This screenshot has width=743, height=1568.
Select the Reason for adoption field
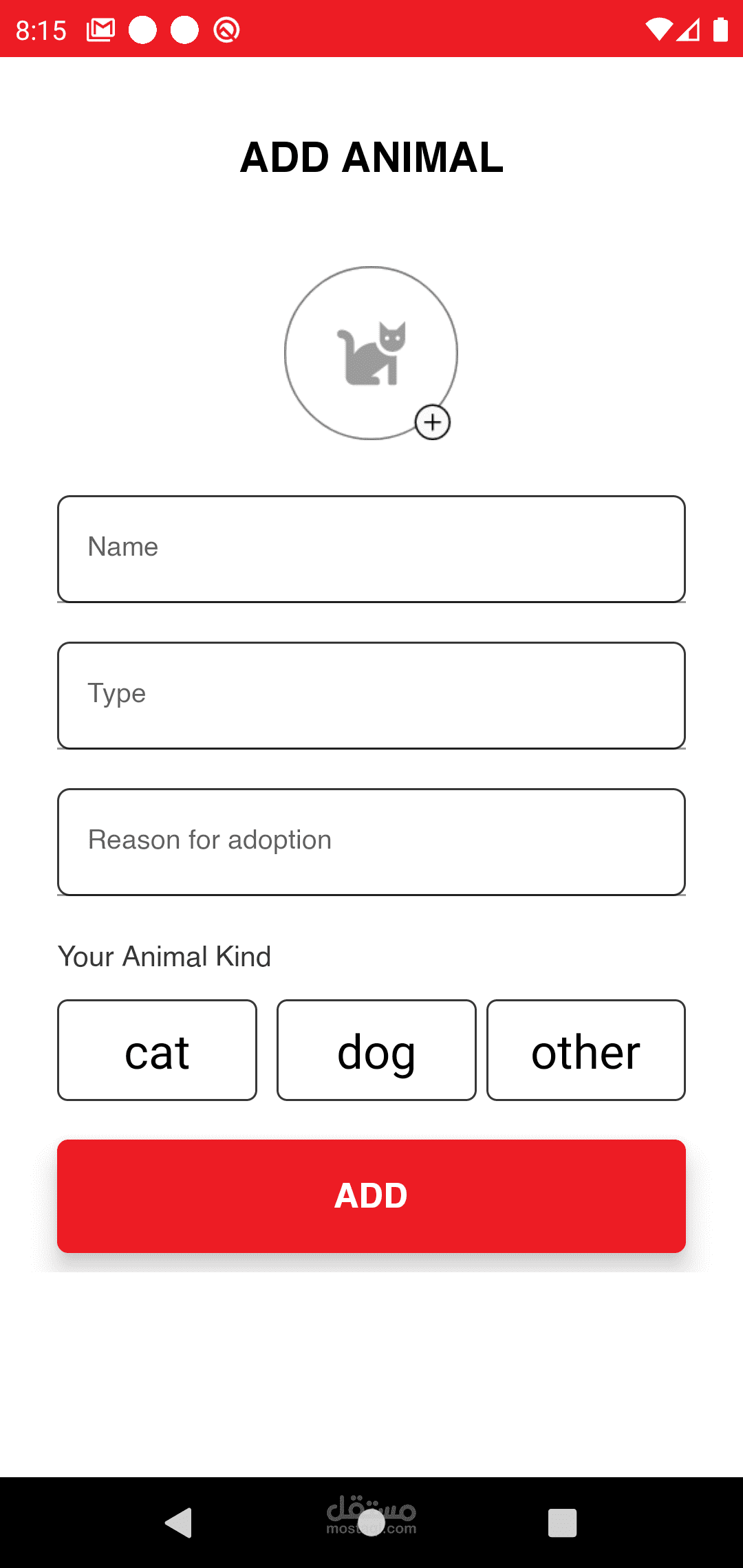point(371,842)
